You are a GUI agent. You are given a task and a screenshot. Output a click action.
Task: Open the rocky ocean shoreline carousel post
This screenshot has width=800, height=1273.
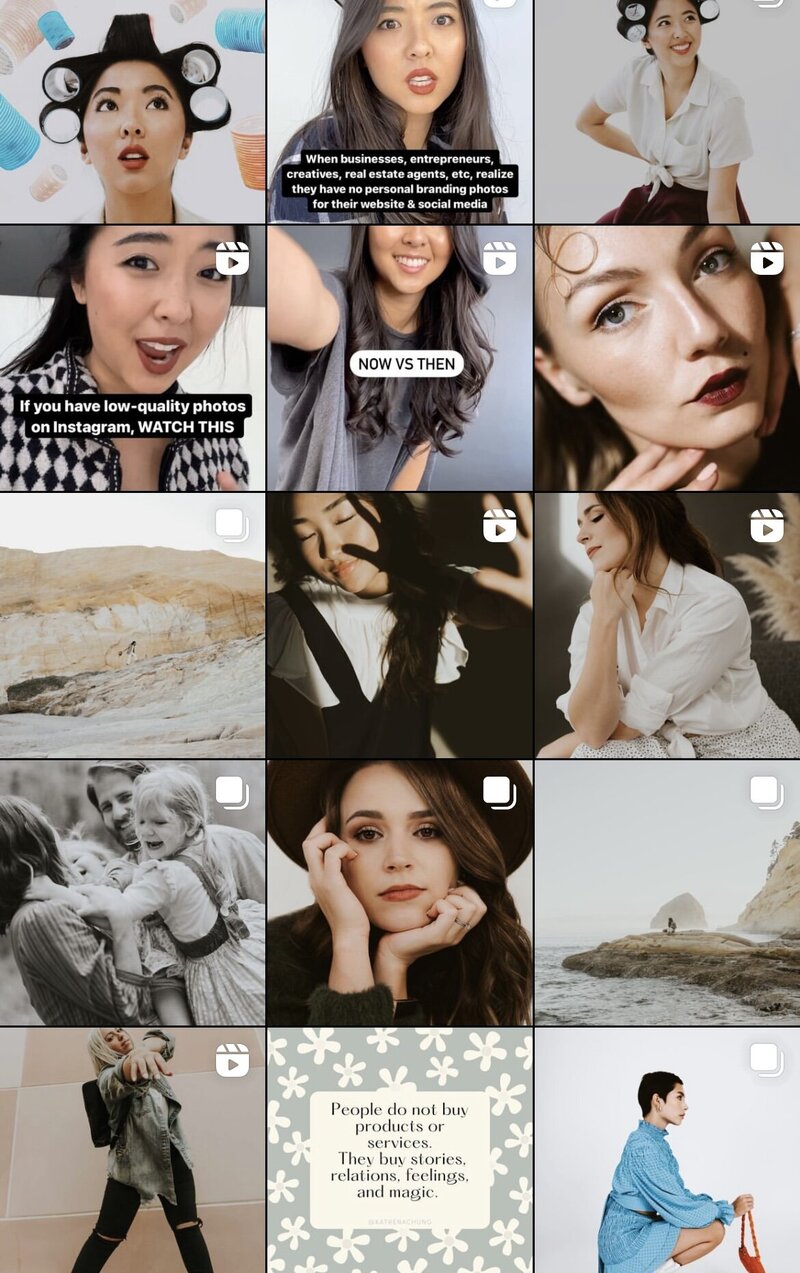click(667, 892)
